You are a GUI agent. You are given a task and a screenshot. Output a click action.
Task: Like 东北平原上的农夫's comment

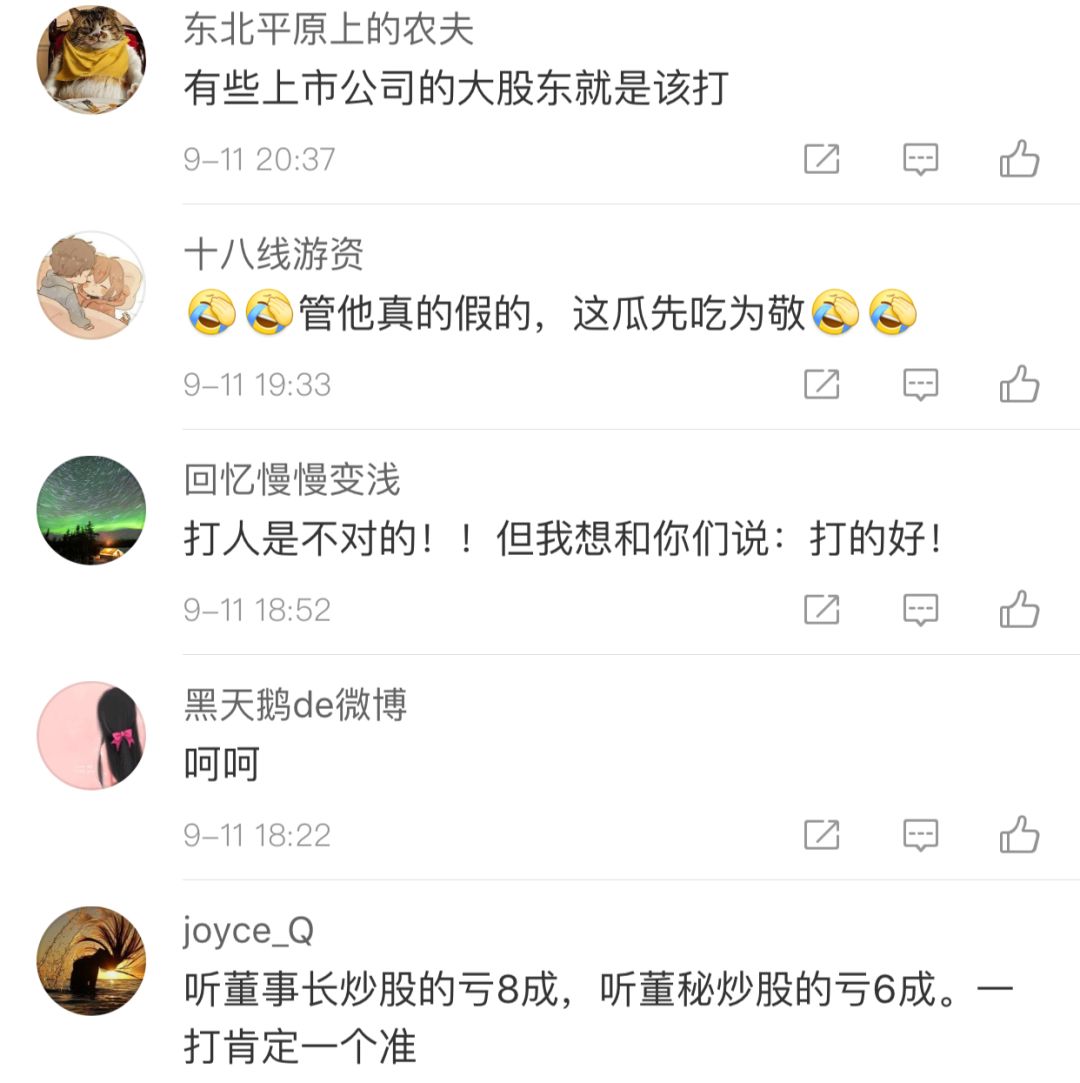coord(1022,157)
